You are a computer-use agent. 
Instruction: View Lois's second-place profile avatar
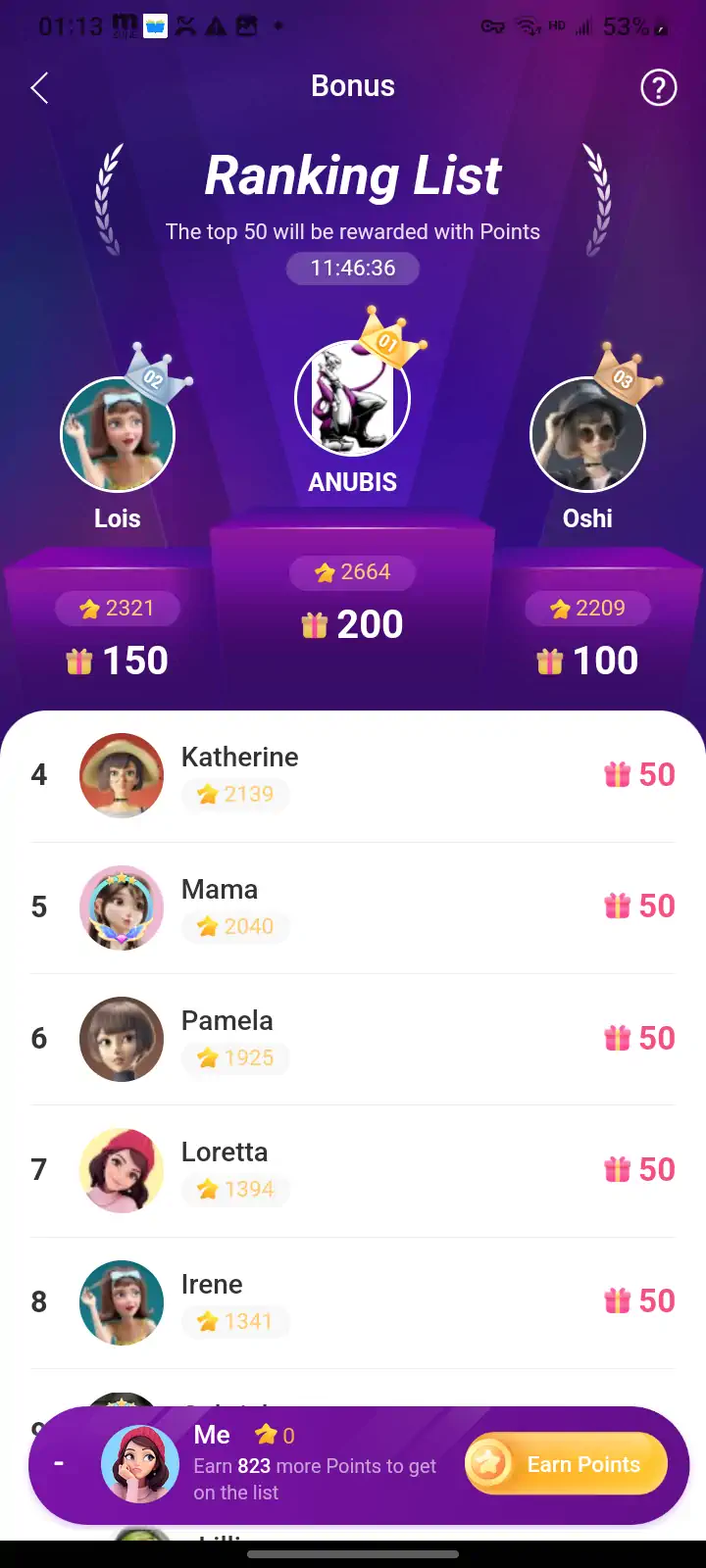pos(118,434)
